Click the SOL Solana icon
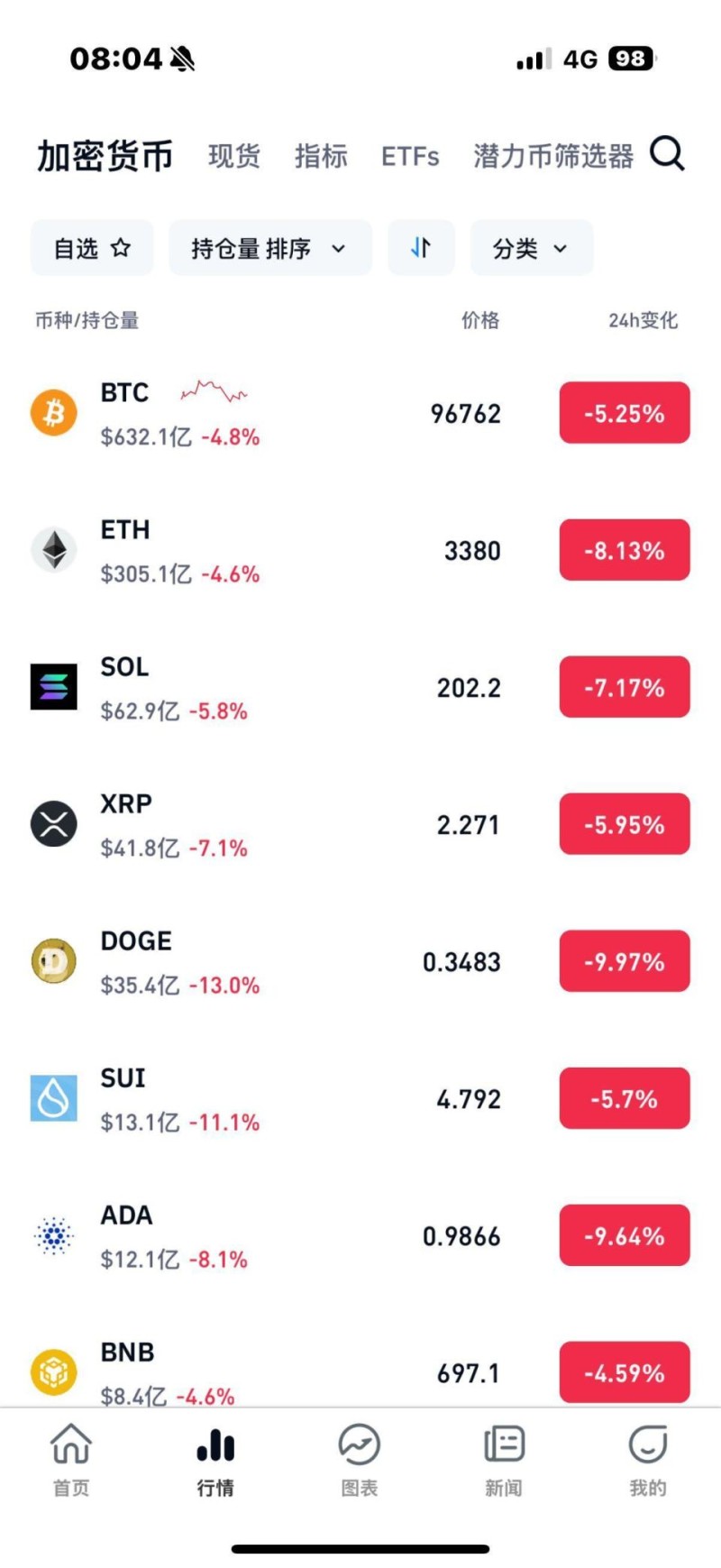Viewport: 721px width, 1568px height. [x=53, y=687]
